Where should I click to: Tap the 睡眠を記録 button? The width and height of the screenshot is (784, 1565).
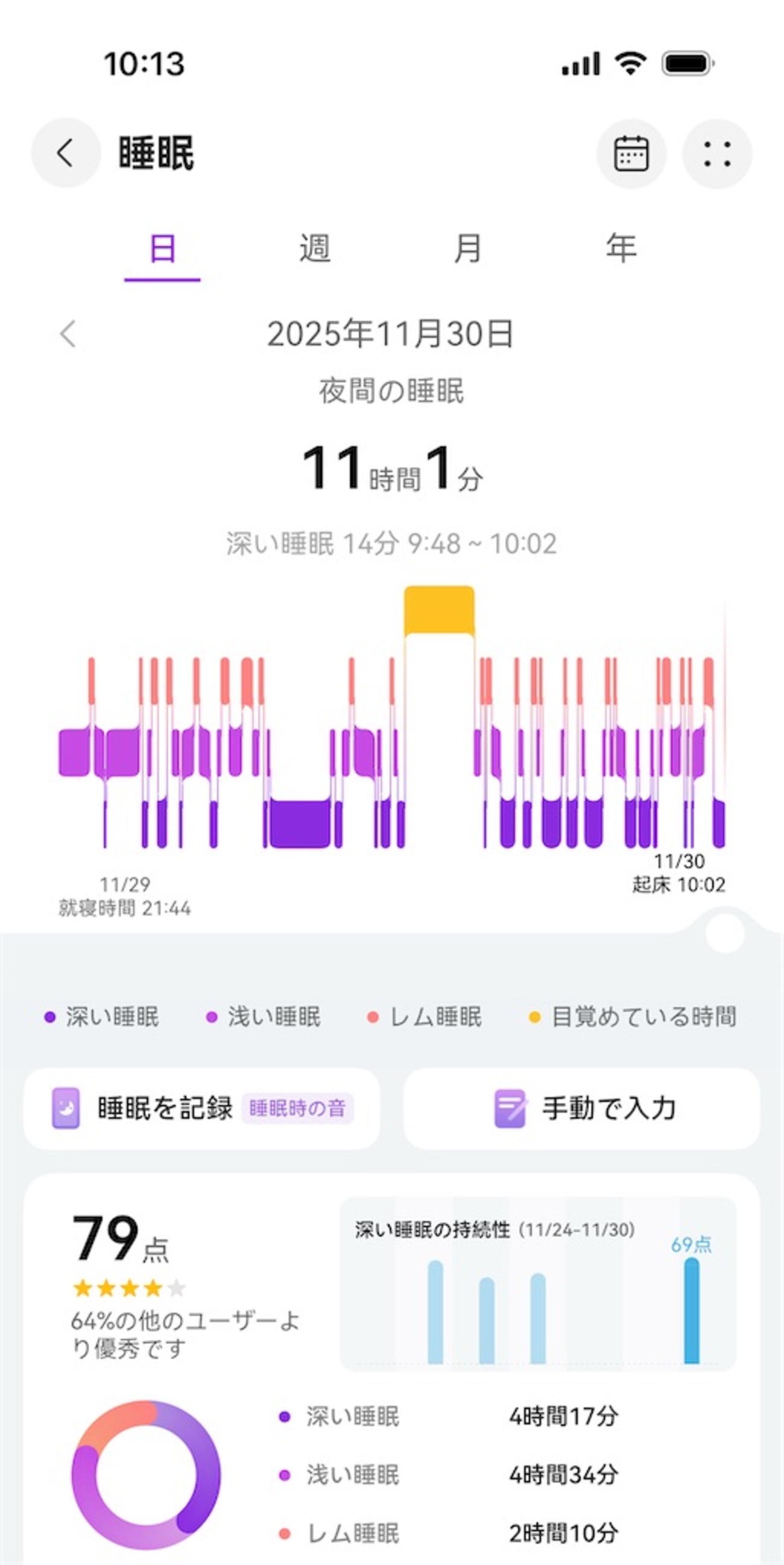pyautogui.click(x=201, y=1108)
